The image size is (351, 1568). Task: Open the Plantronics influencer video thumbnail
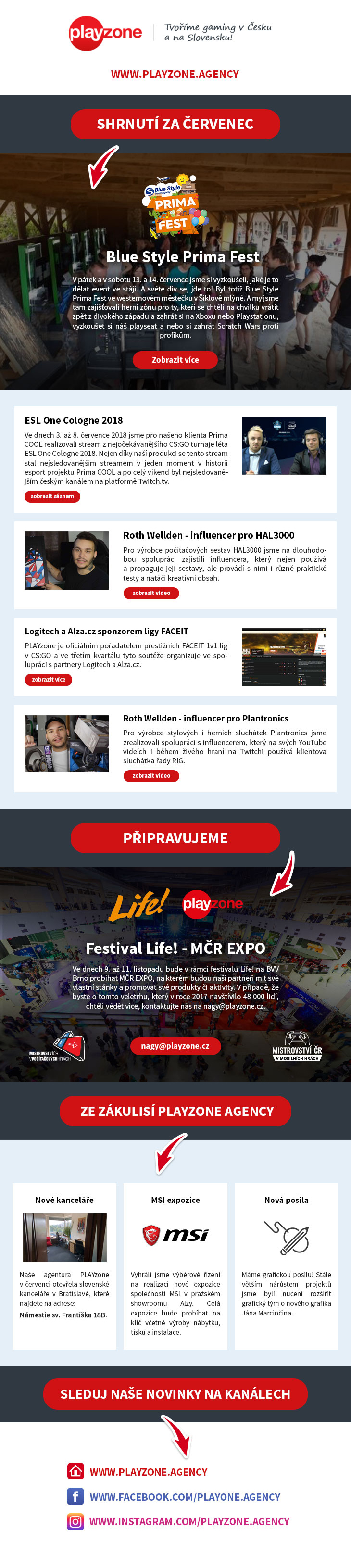(x=66, y=744)
